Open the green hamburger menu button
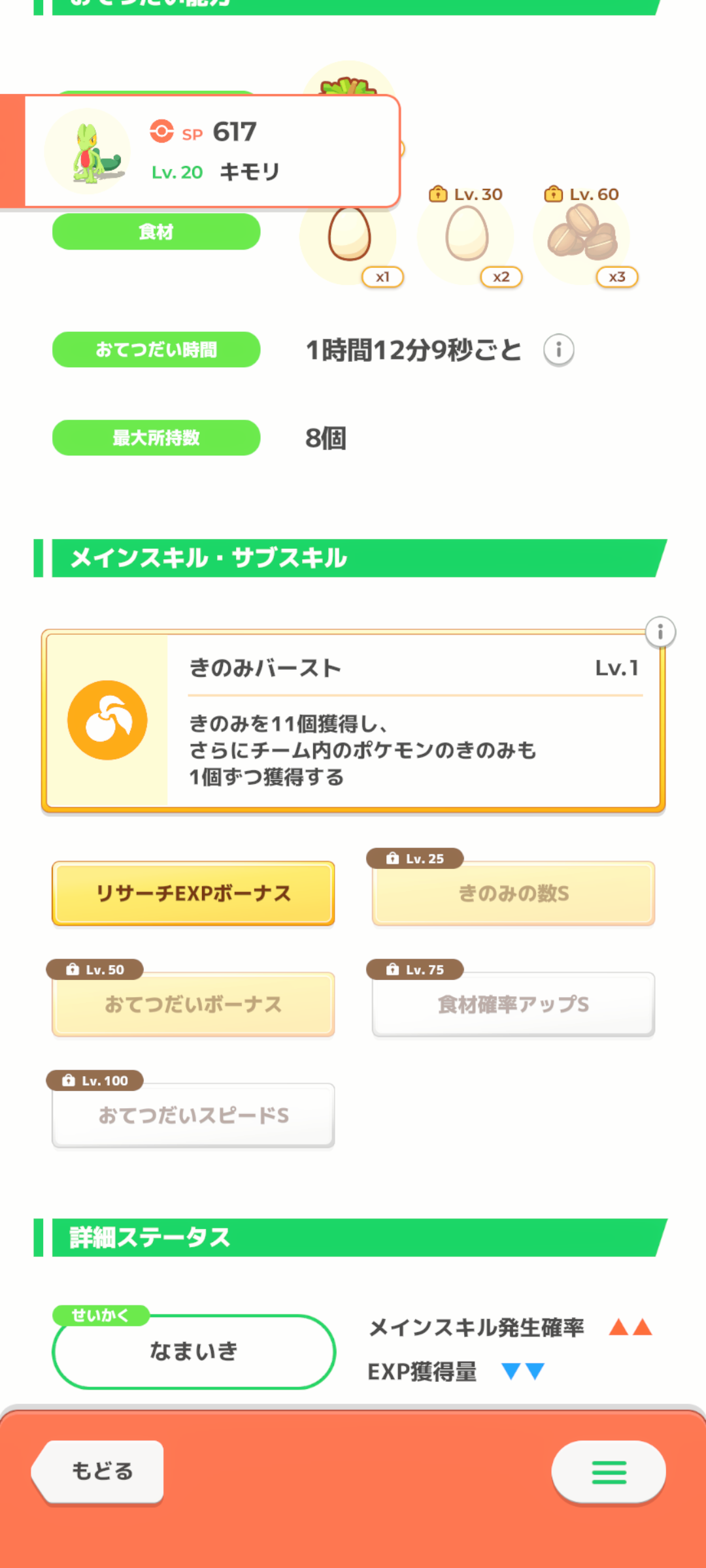 (609, 1471)
